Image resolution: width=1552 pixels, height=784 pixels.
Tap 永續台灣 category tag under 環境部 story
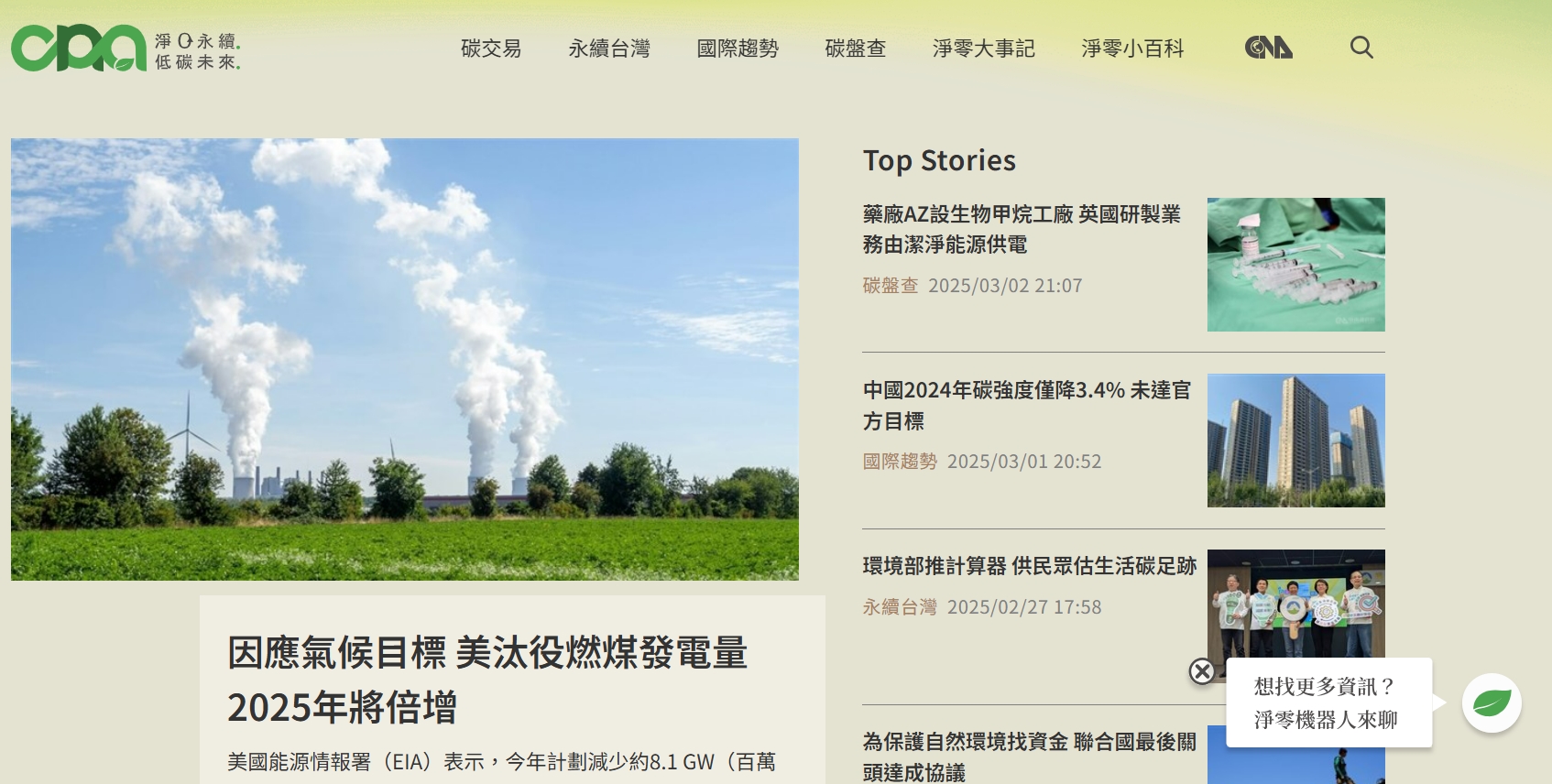(x=899, y=607)
